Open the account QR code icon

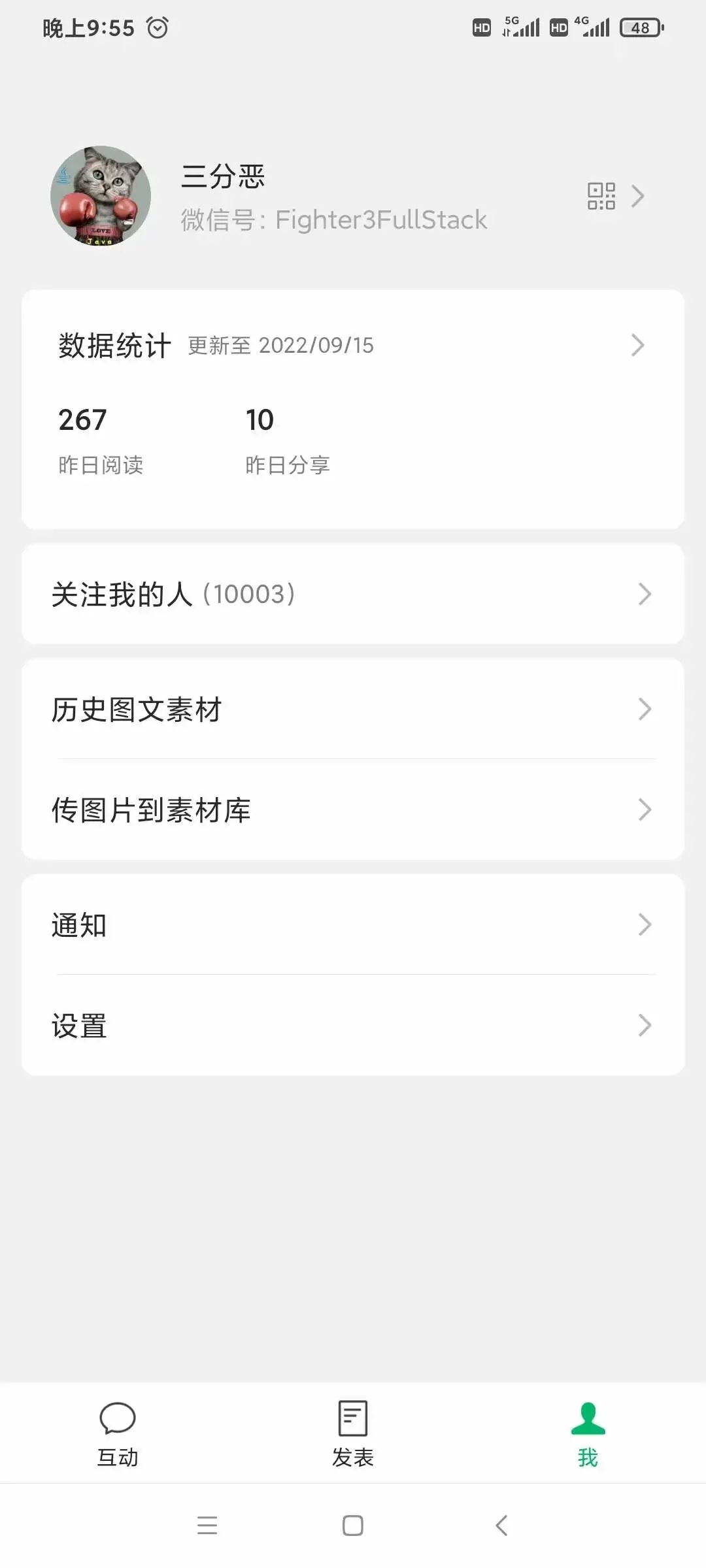click(601, 195)
